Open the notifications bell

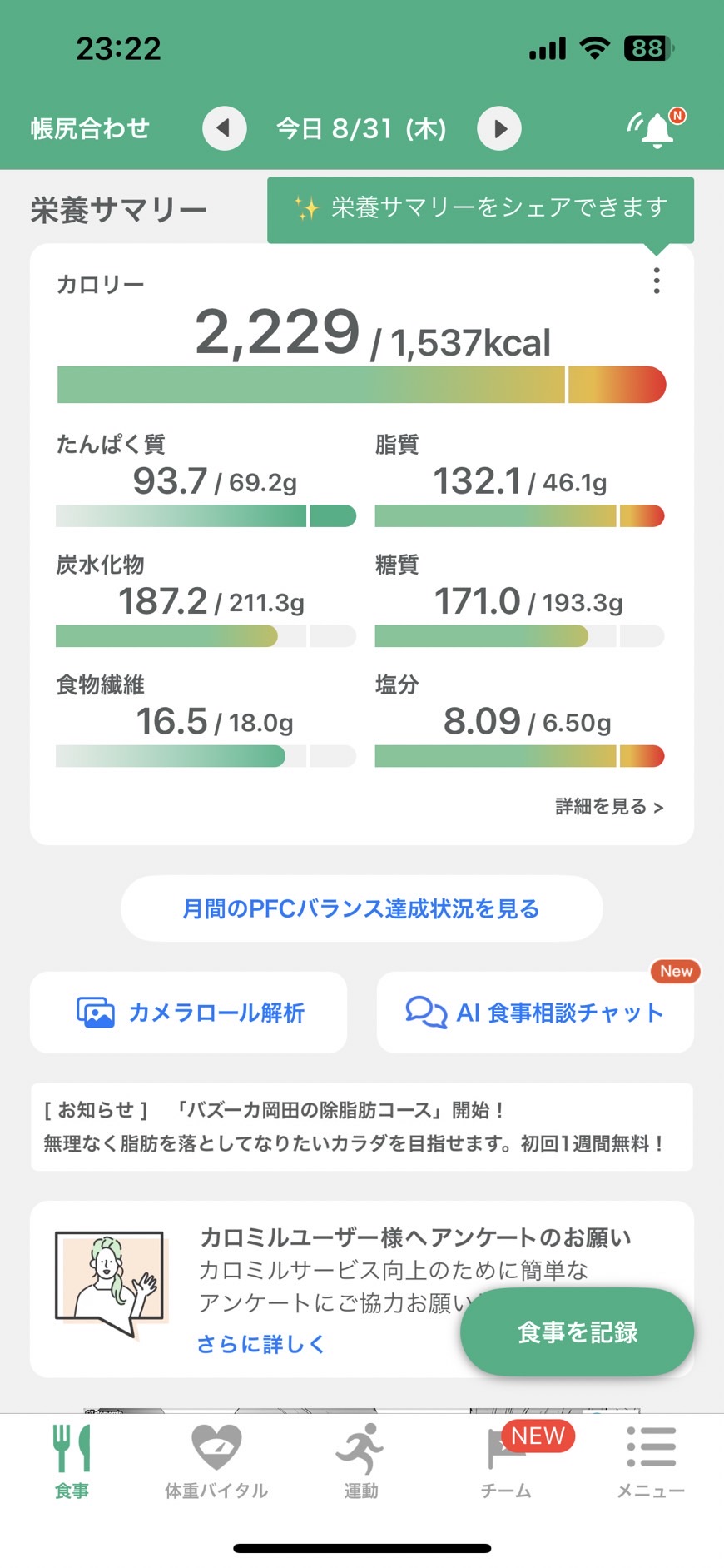tap(657, 129)
